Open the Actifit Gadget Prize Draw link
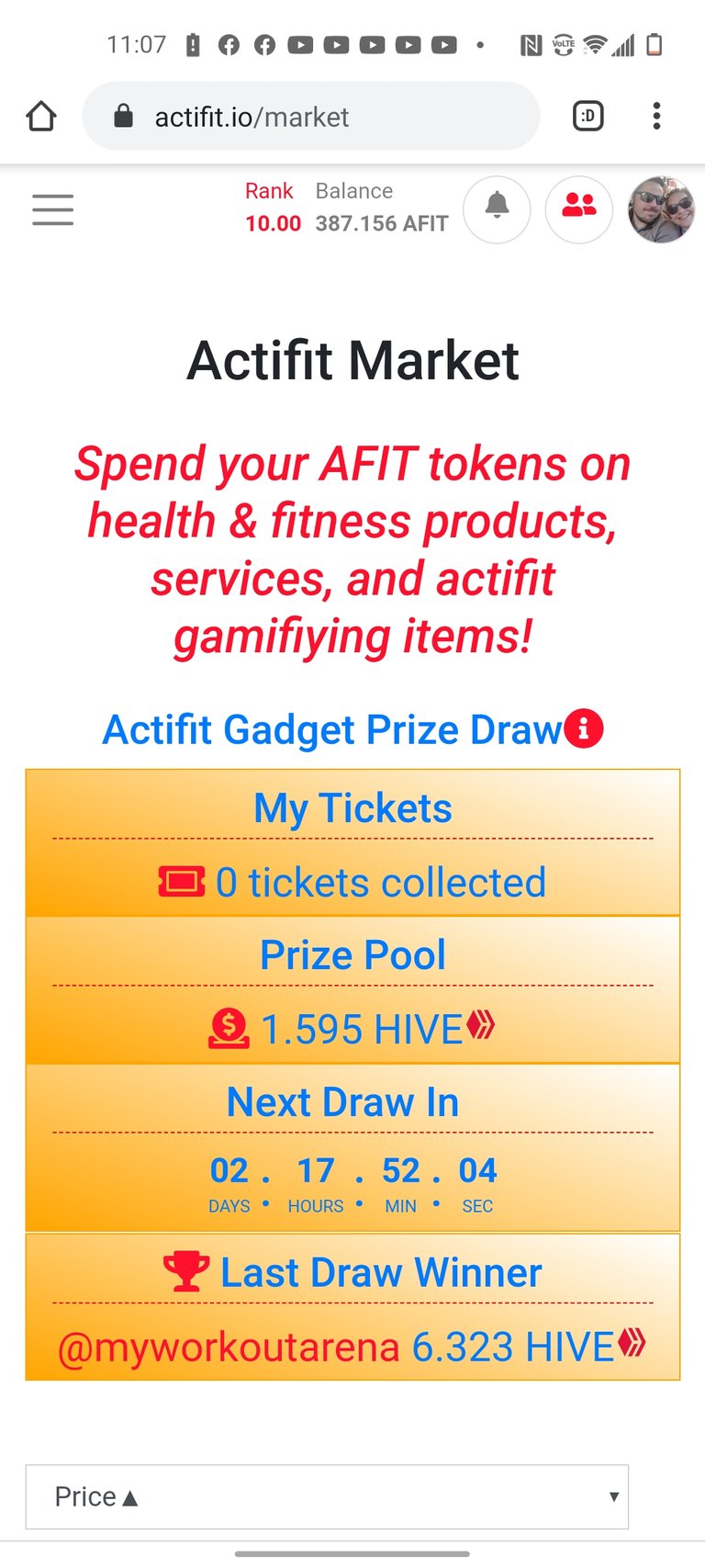This screenshot has width=705, height=1568. pyautogui.click(x=332, y=730)
